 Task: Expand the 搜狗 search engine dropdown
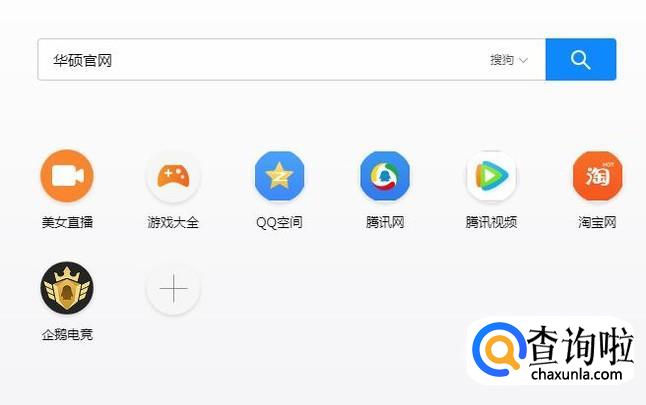508,60
